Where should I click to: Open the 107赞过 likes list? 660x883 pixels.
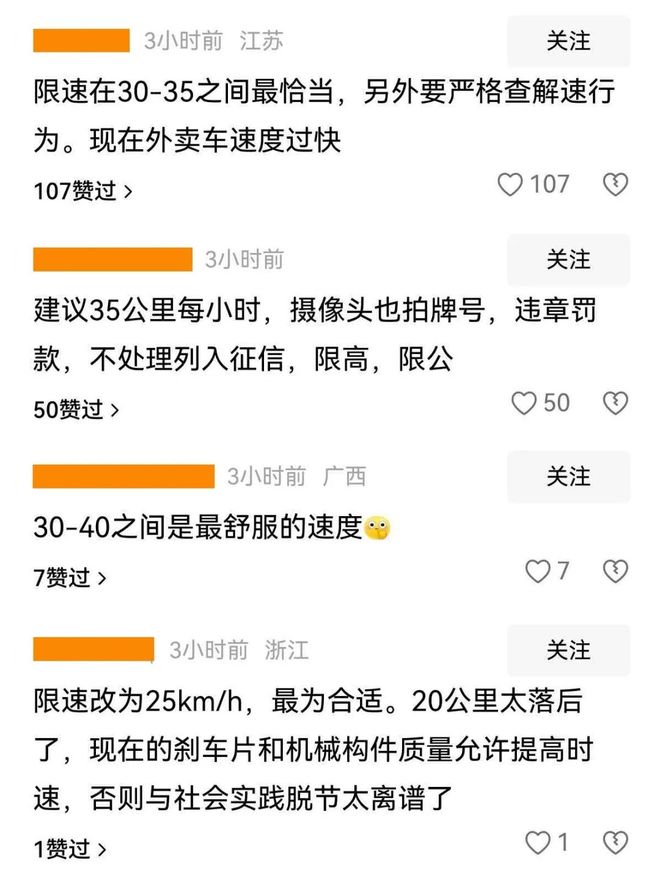(x=83, y=191)
